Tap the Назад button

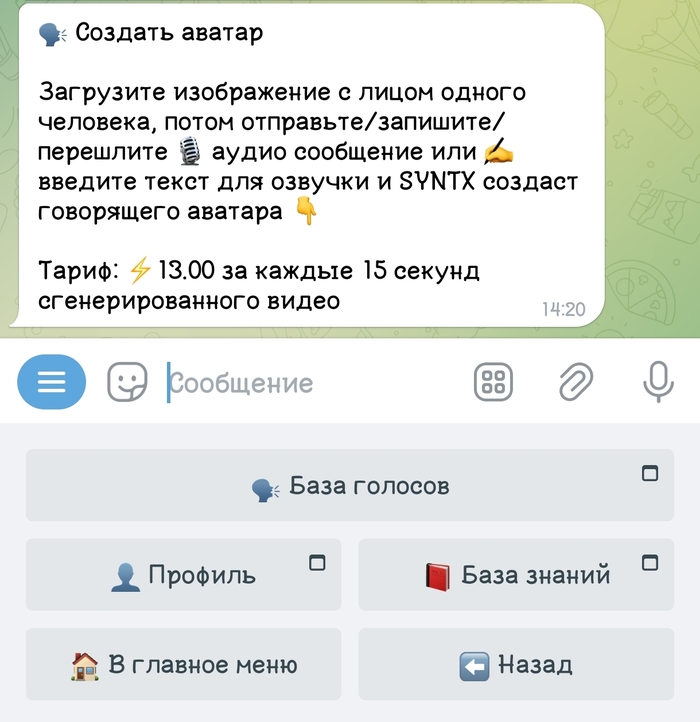tap(516, 664)
